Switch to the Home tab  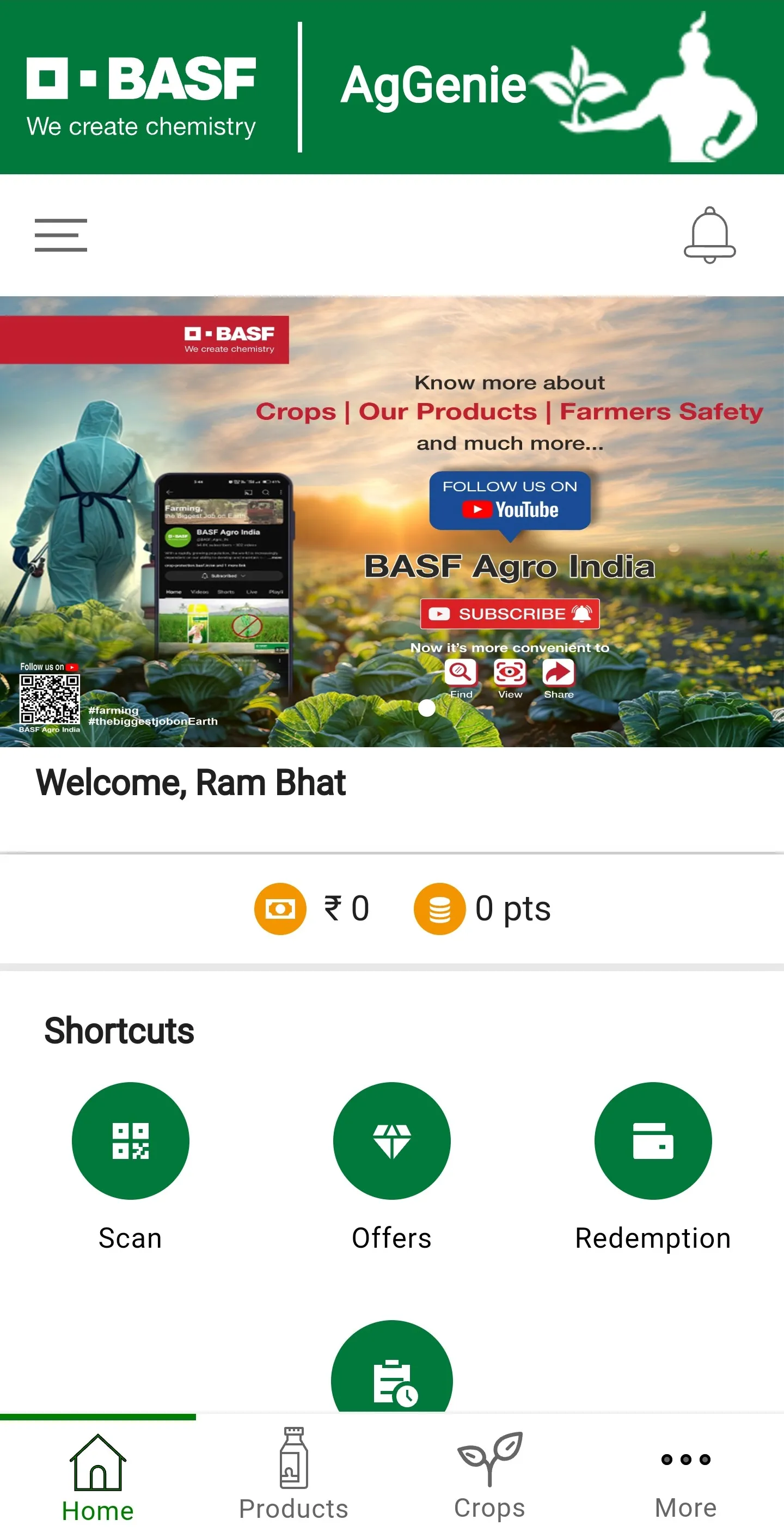(x=98, y=1475)
